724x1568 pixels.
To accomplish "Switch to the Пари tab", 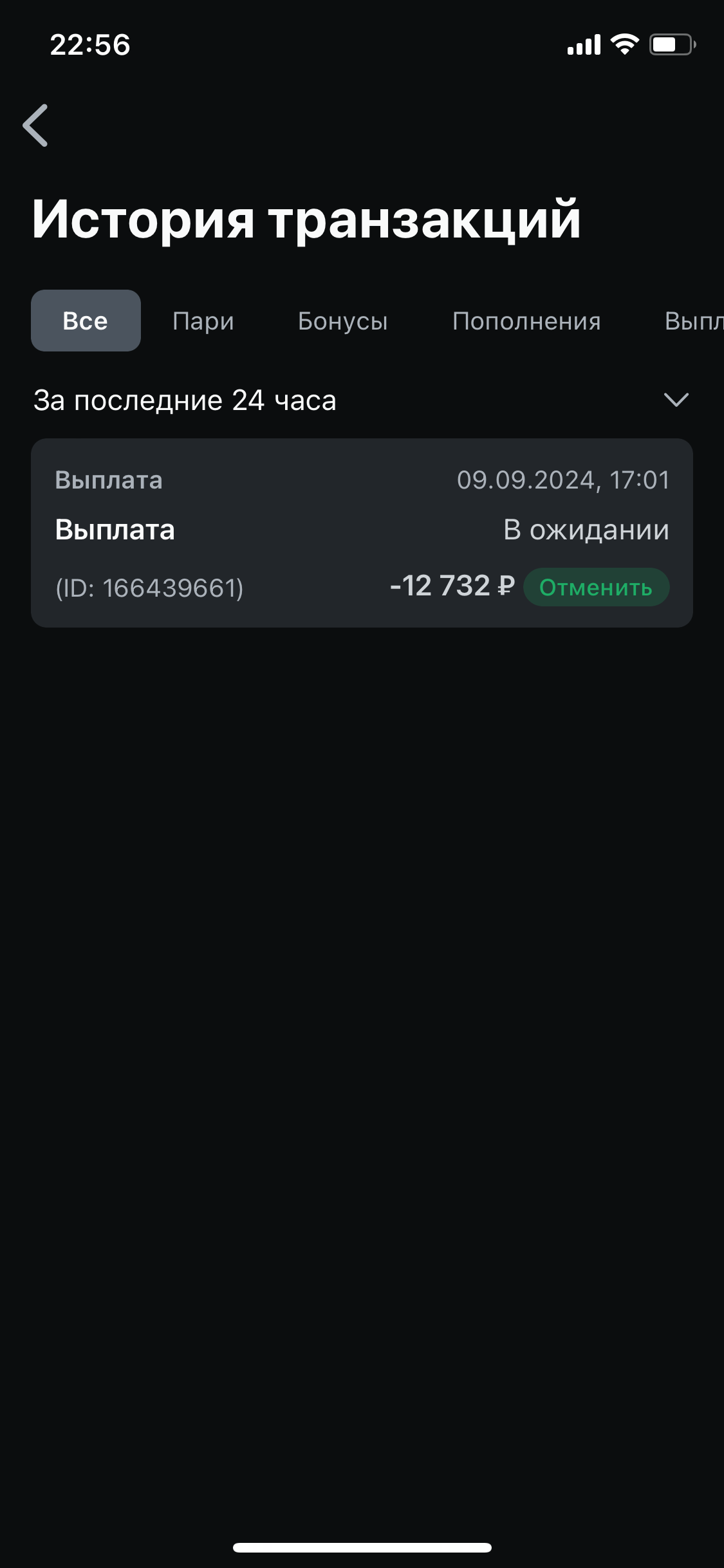I will tap(203, 321).
